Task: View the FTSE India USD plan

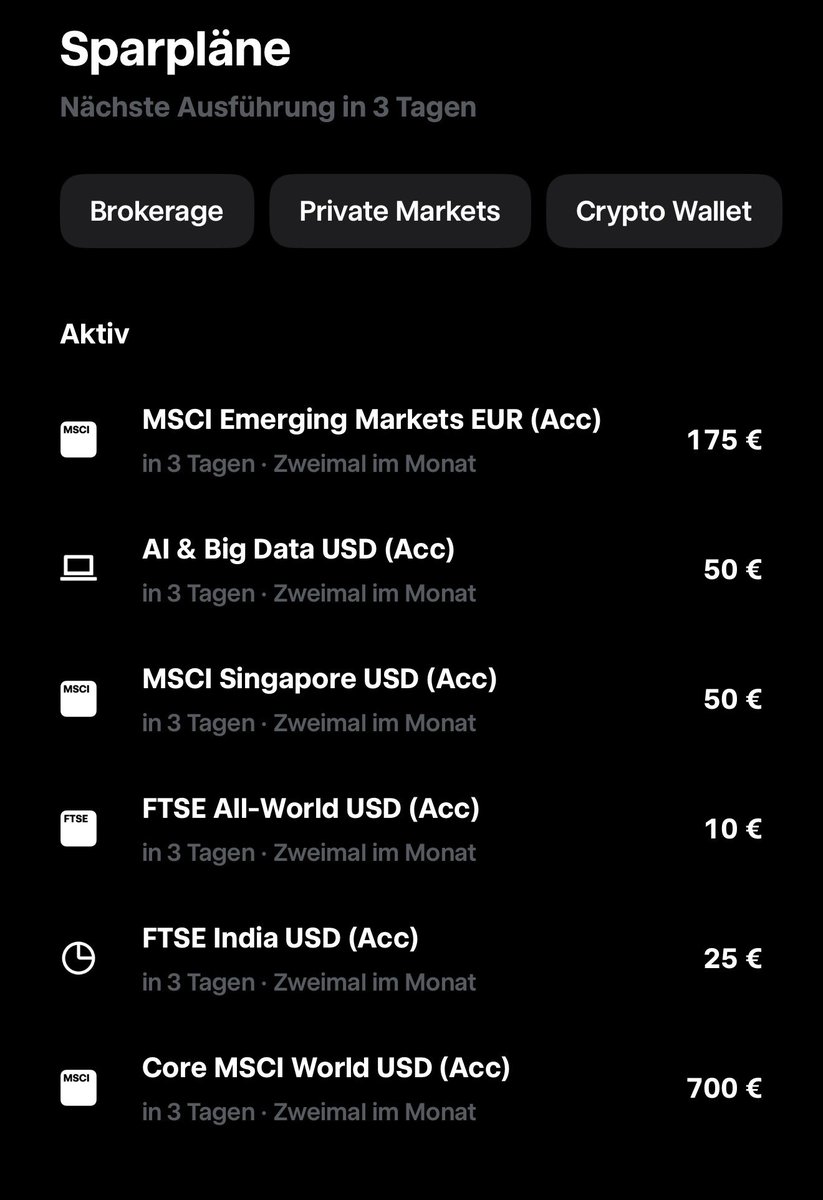Action: click(x=280, y=959)
